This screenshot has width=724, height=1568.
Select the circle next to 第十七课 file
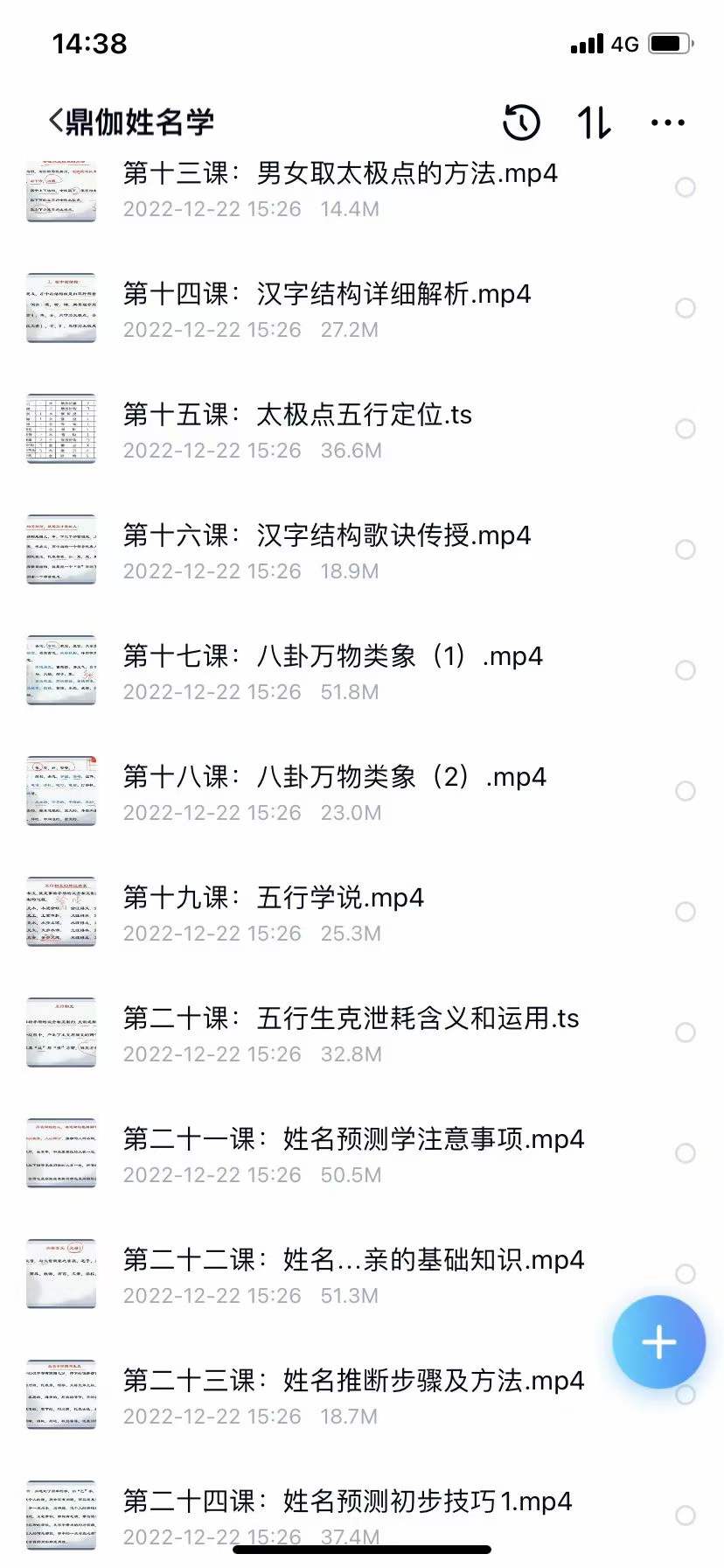686,670
